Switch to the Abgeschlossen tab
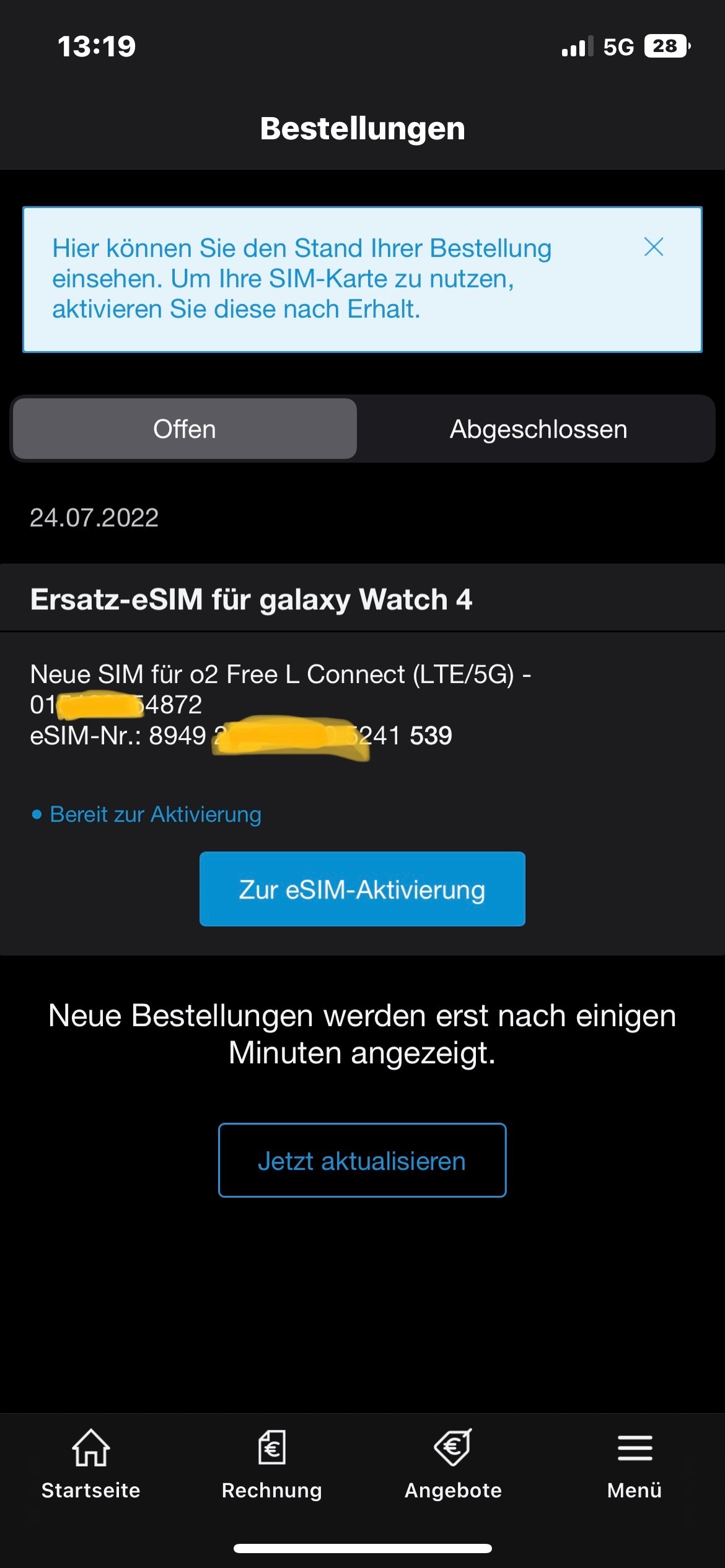725x1568 pixels. click(538, 429)
